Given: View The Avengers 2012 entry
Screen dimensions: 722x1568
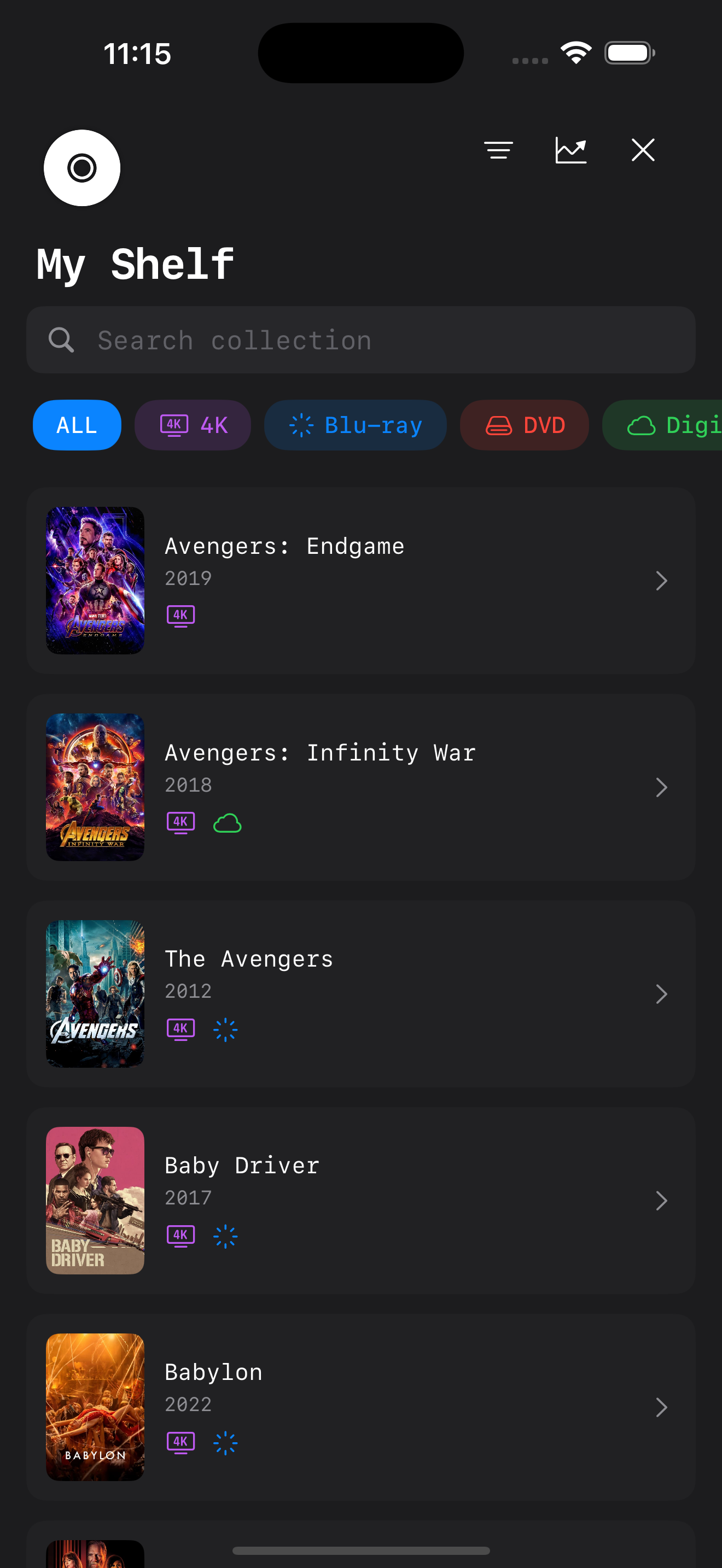Looking at the screenshot, I should (x=360, y=993).
